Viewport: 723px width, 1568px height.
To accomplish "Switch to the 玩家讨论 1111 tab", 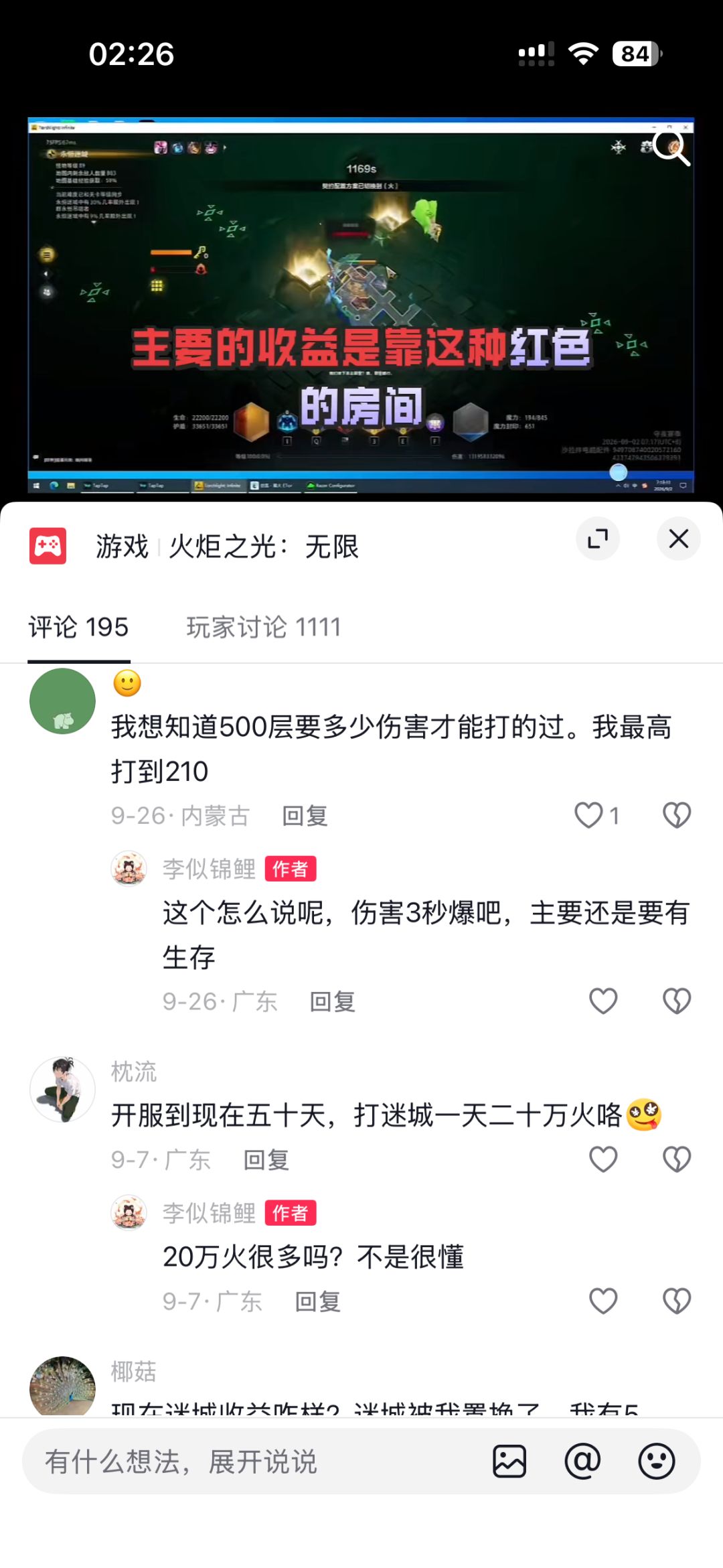I will click(x=264, y=628).
